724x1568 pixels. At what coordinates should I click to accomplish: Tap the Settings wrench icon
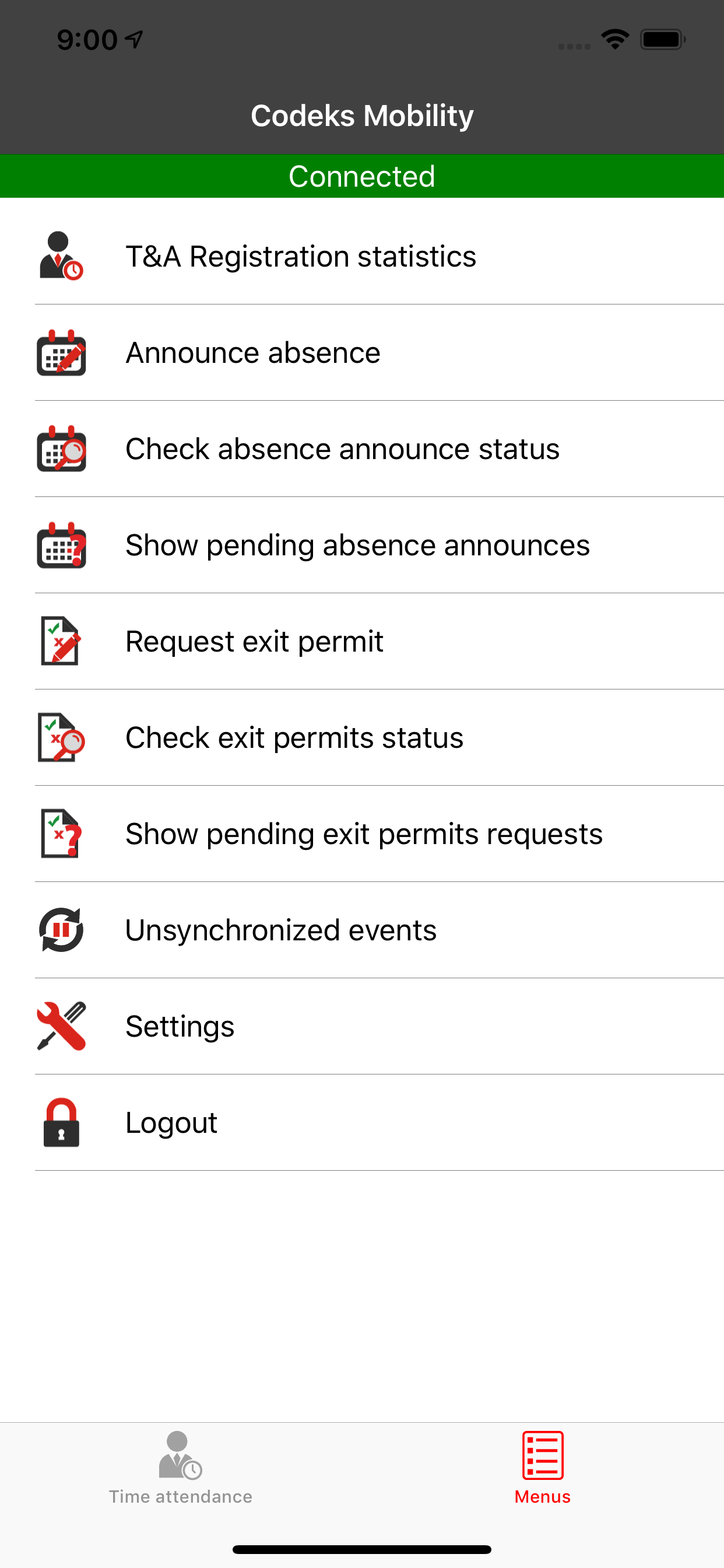pyautogui.click(x=60, y=1025)
